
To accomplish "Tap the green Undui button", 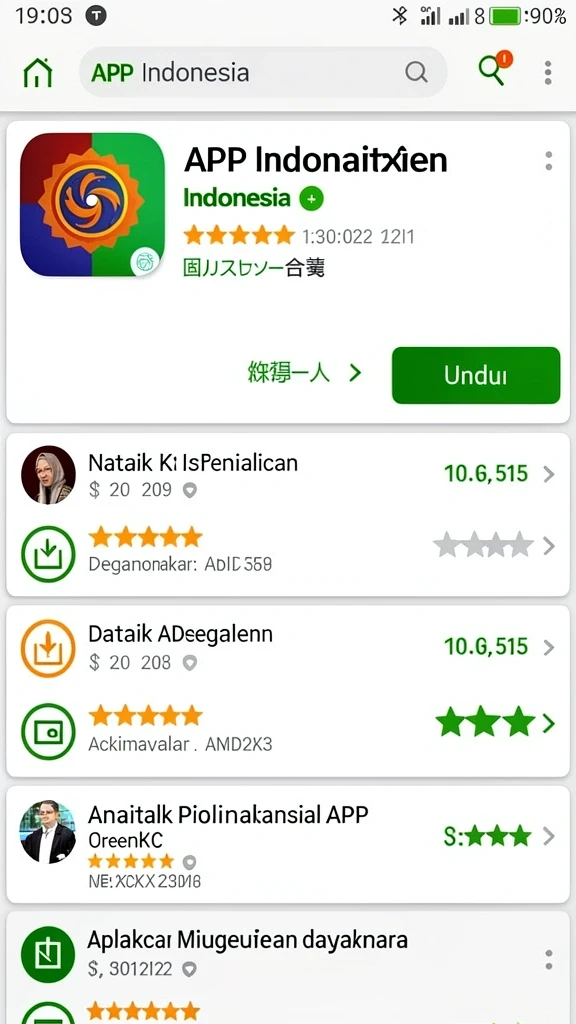I will pos(475,376).
